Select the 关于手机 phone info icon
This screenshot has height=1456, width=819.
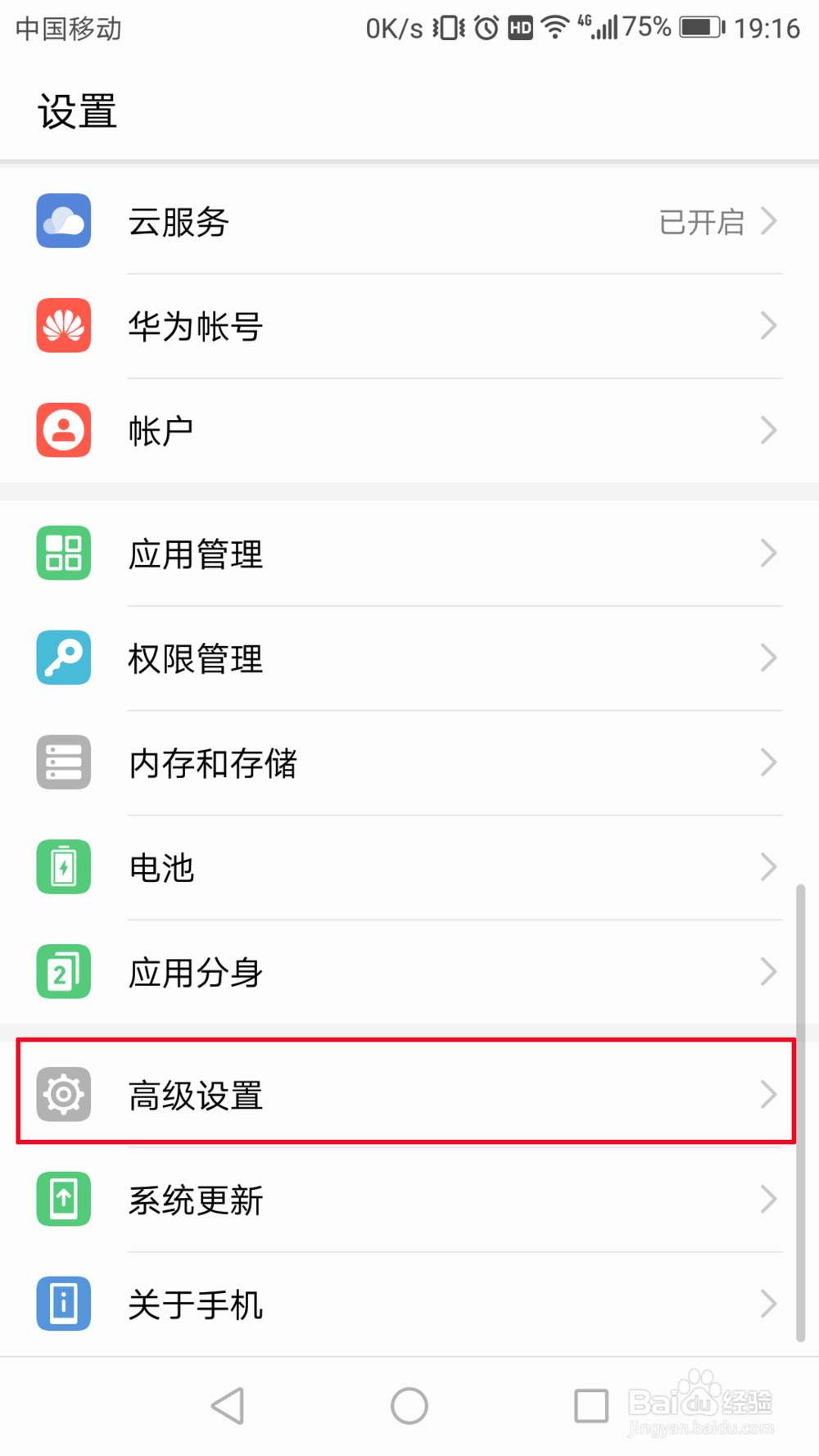[63, 1305]
